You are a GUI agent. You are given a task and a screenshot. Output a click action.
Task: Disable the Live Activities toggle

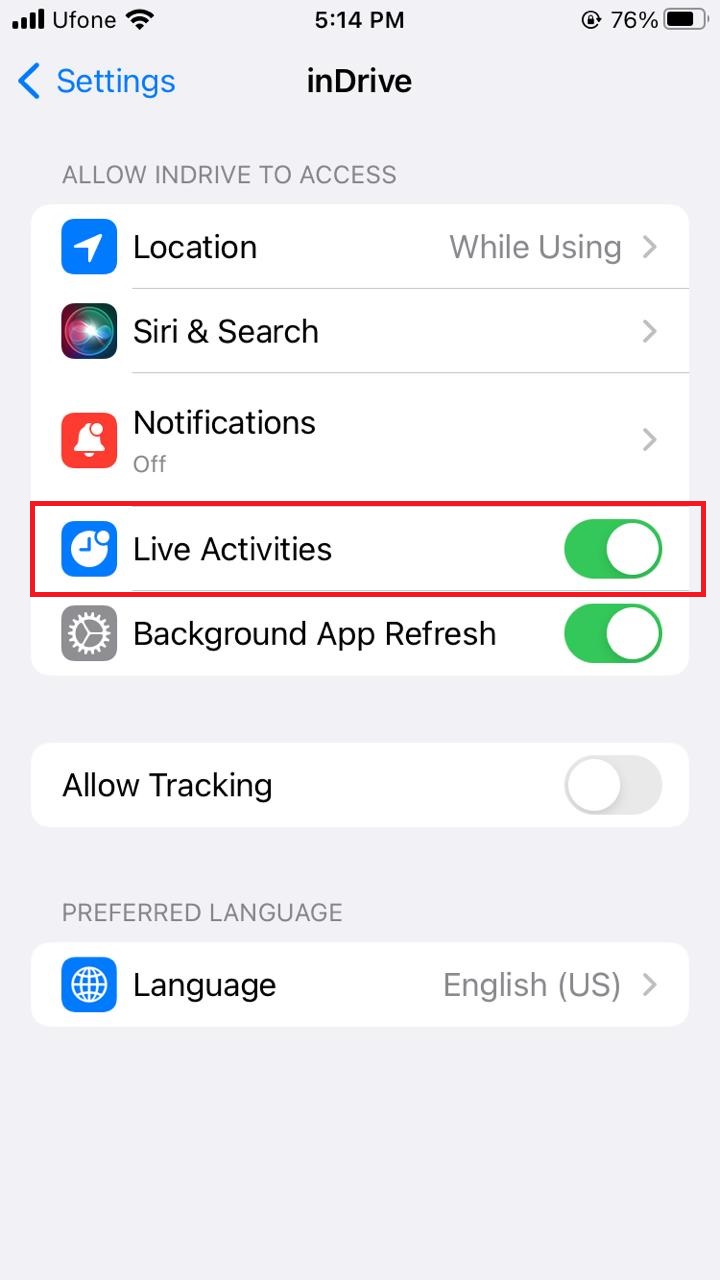pos(612,548)
